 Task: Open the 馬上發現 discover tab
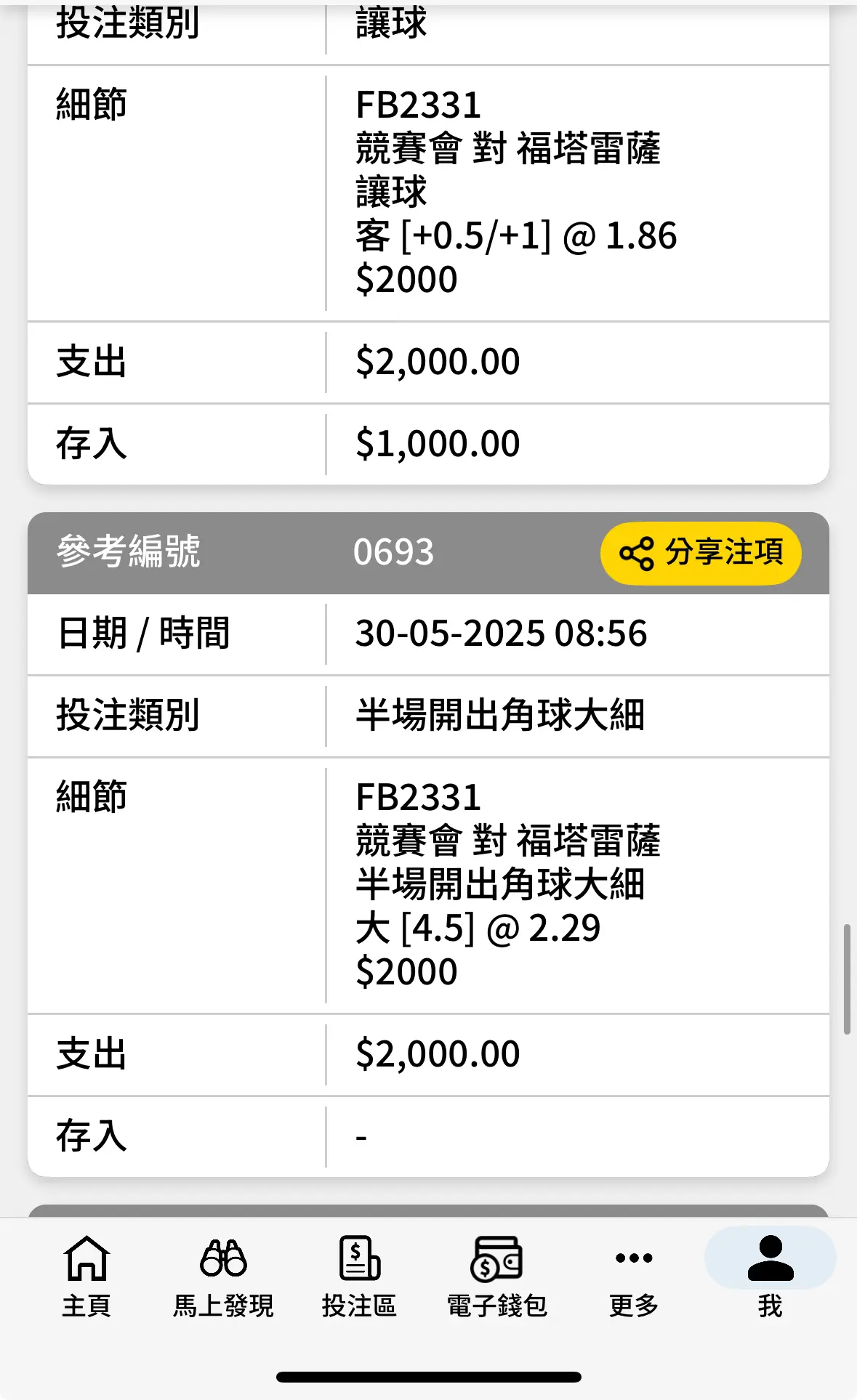tap(223, 1276)
